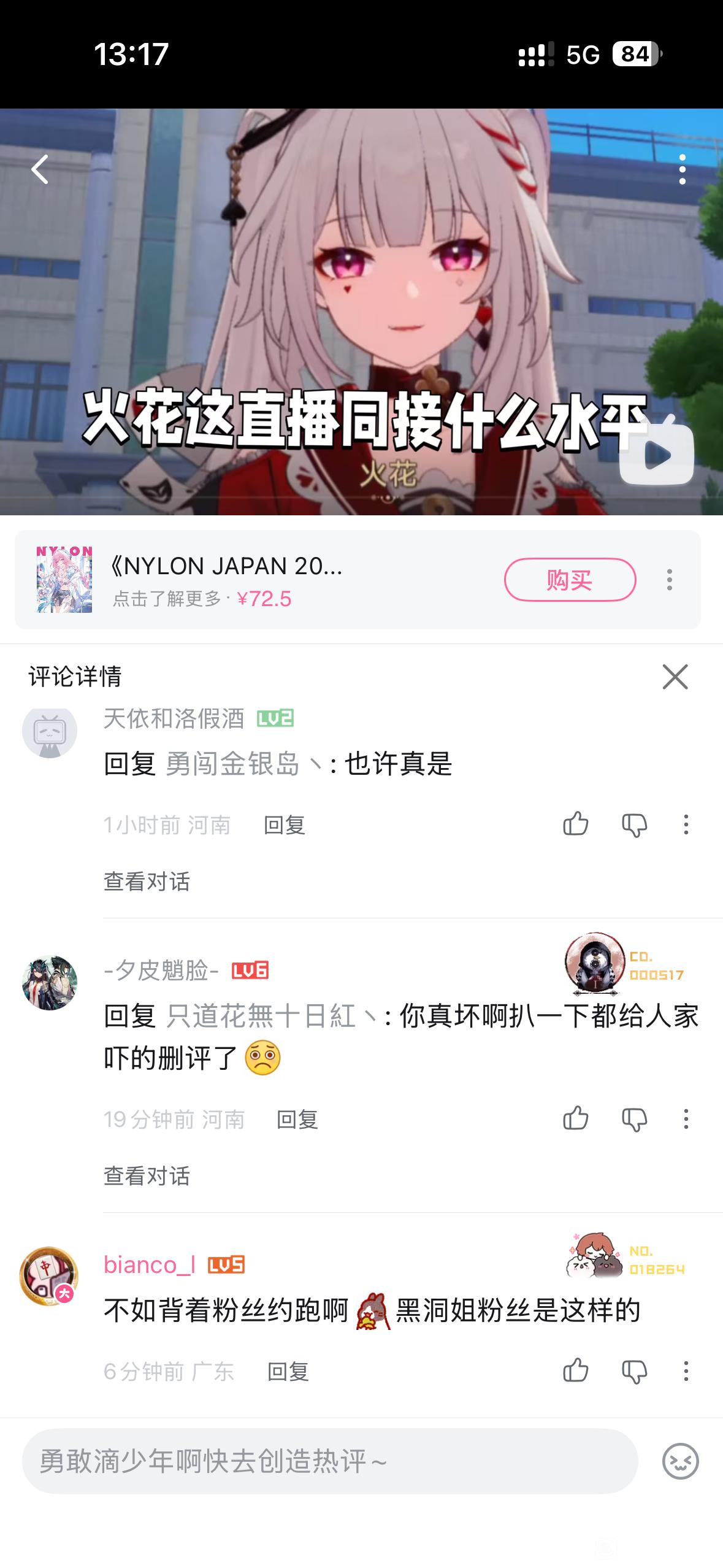This screenshot has width=723, height=1568.
Task: Dislike bianco_l's comment
Action: coord(634,1371)
